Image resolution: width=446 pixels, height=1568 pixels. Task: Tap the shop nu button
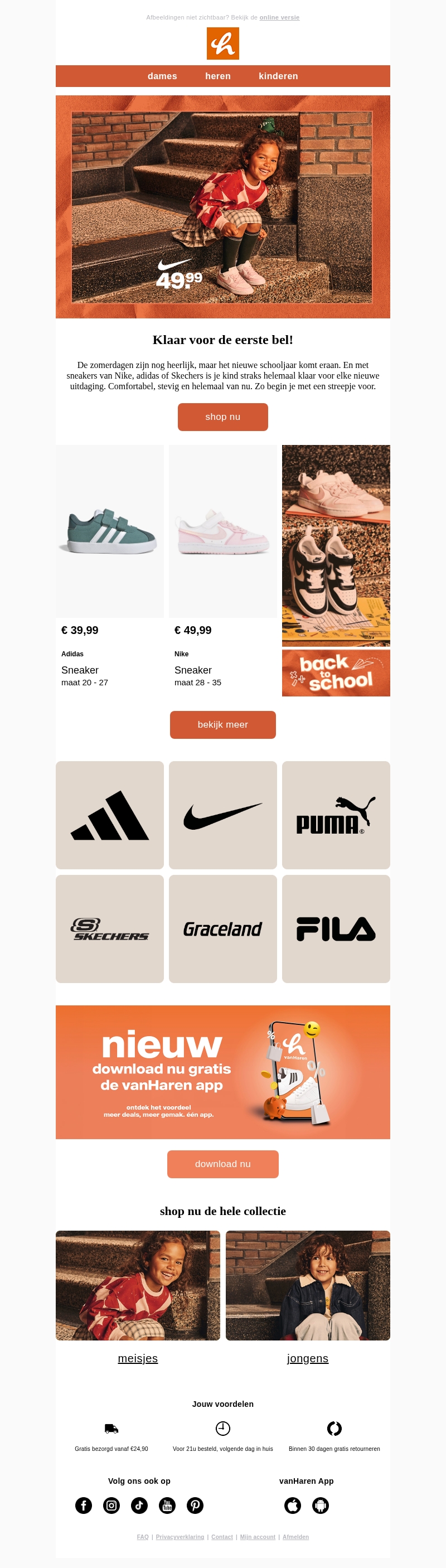(x=222, y=417)
